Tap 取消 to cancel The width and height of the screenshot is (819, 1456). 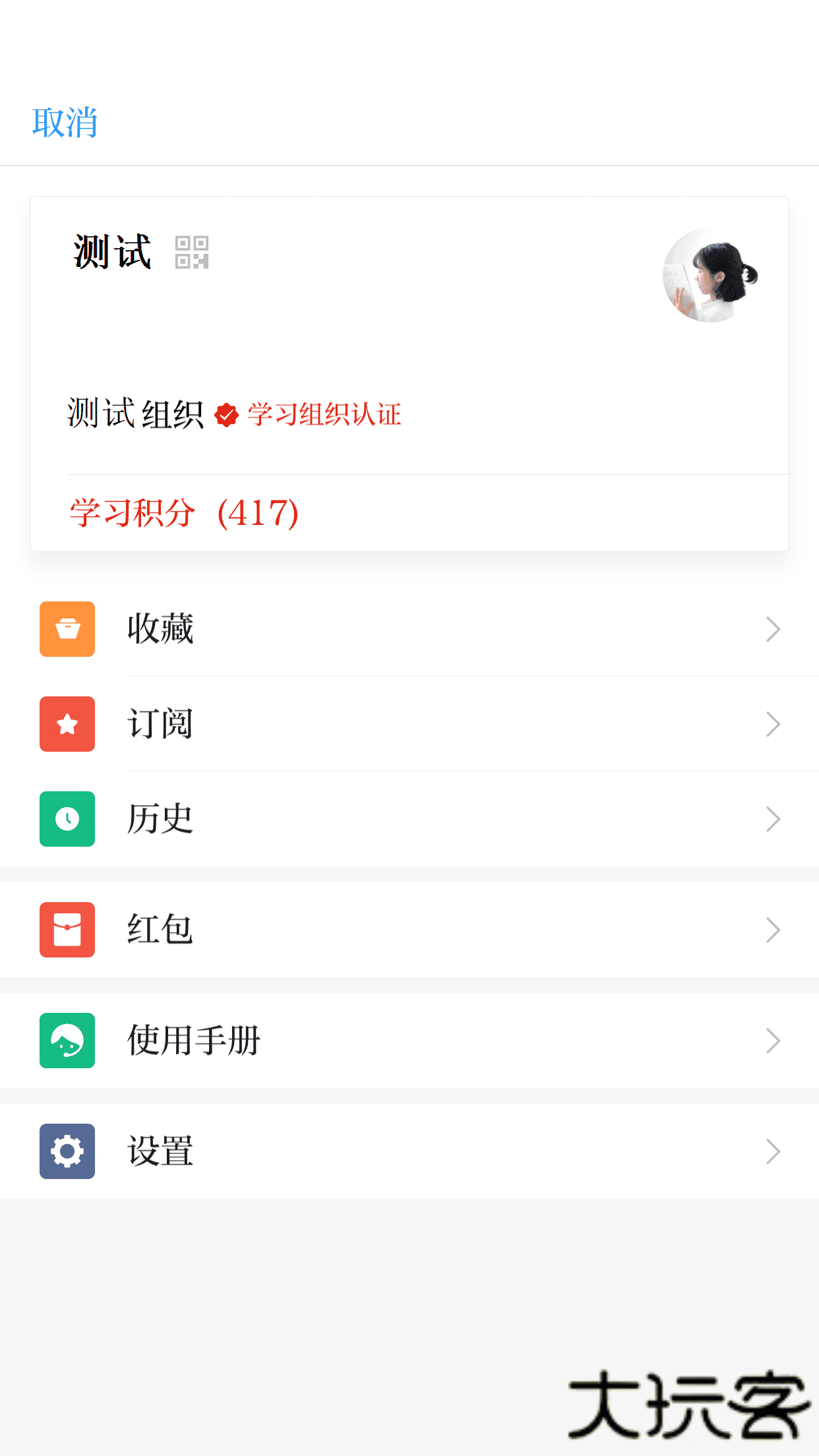(x=65, y=123)
